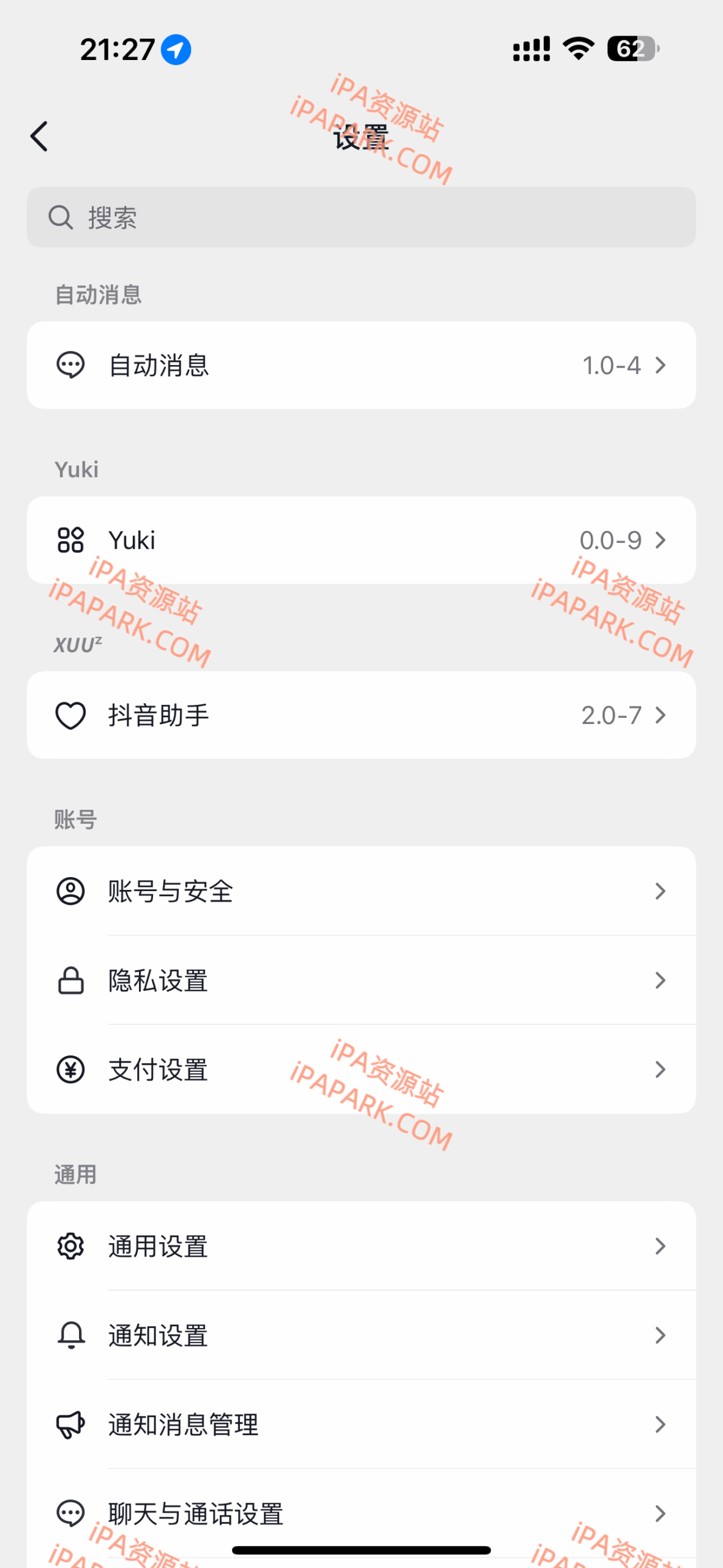The height and width of the screenshot is (1568, 723).
Task: Tap the chat bubble icon beside 自动消息
Action: tap(70, 365)
